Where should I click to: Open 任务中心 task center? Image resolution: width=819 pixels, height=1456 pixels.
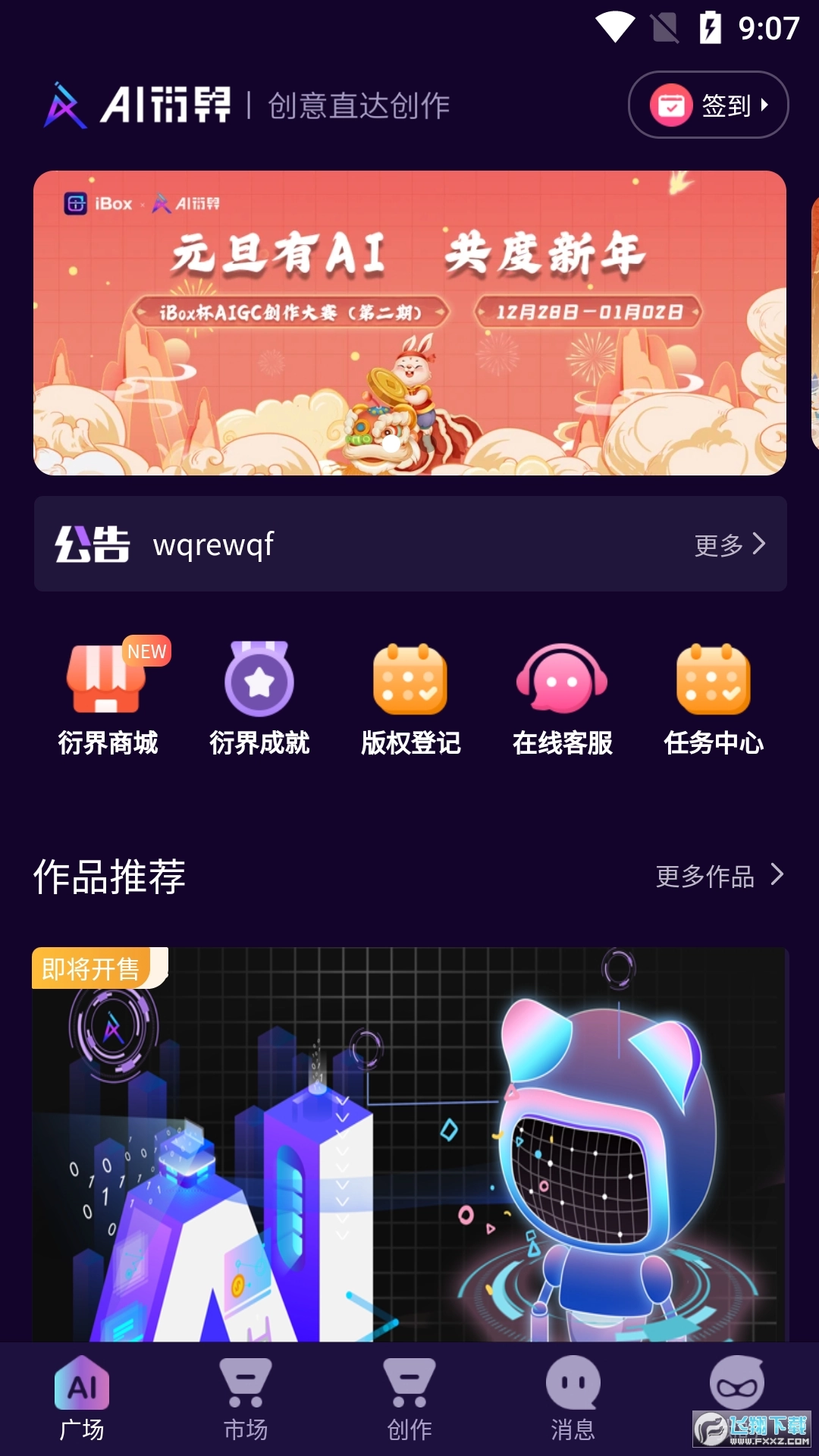tap(713, 699)
